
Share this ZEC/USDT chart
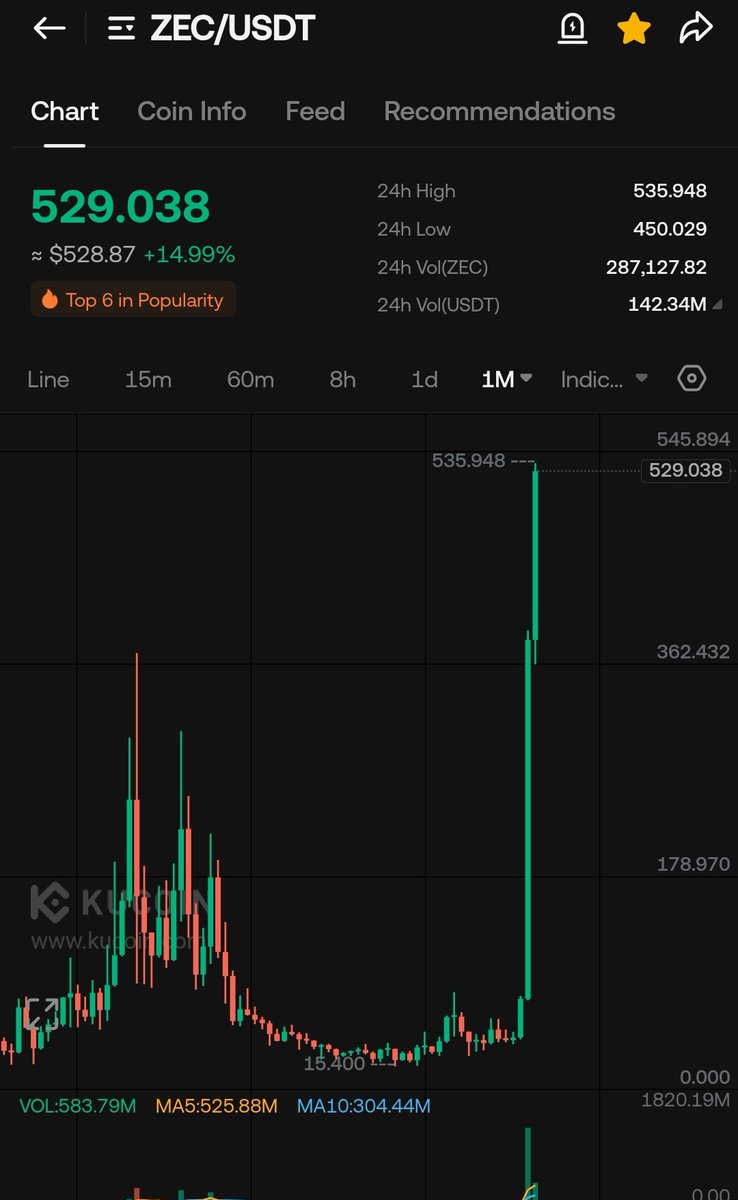pos(695,29)
